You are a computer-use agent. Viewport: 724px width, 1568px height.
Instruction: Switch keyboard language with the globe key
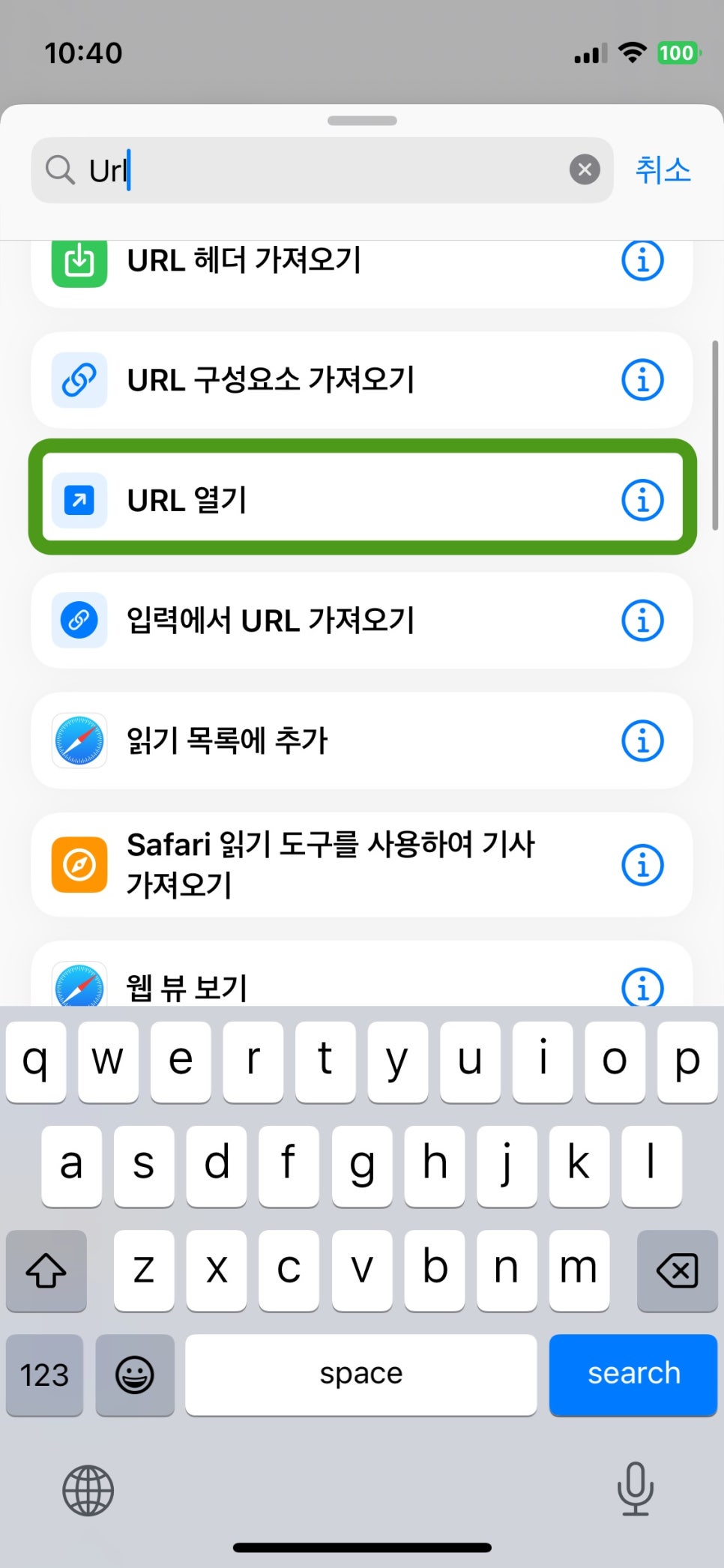(88, 1490)
